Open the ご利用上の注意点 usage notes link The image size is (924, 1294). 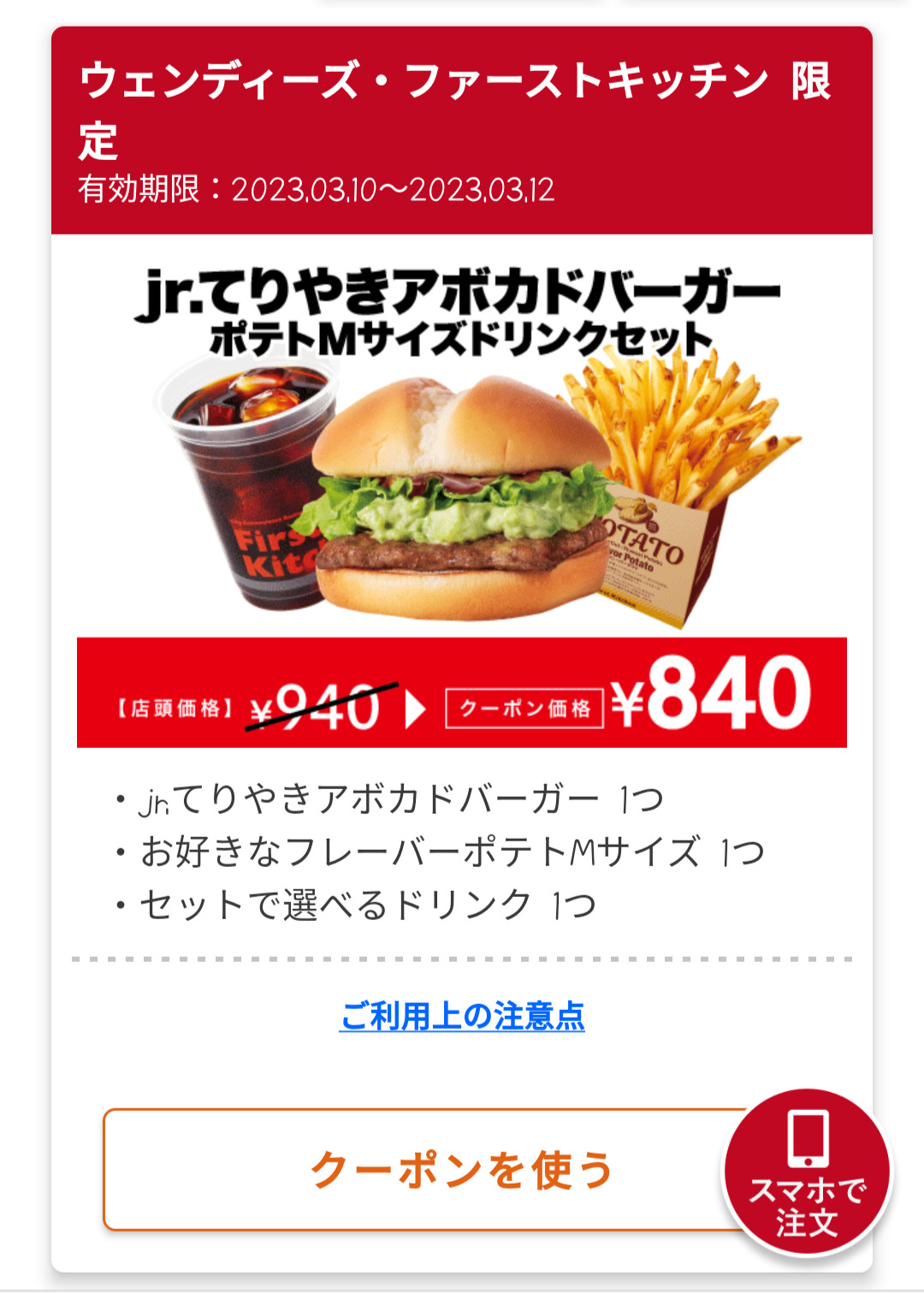tap(462, 1016)
